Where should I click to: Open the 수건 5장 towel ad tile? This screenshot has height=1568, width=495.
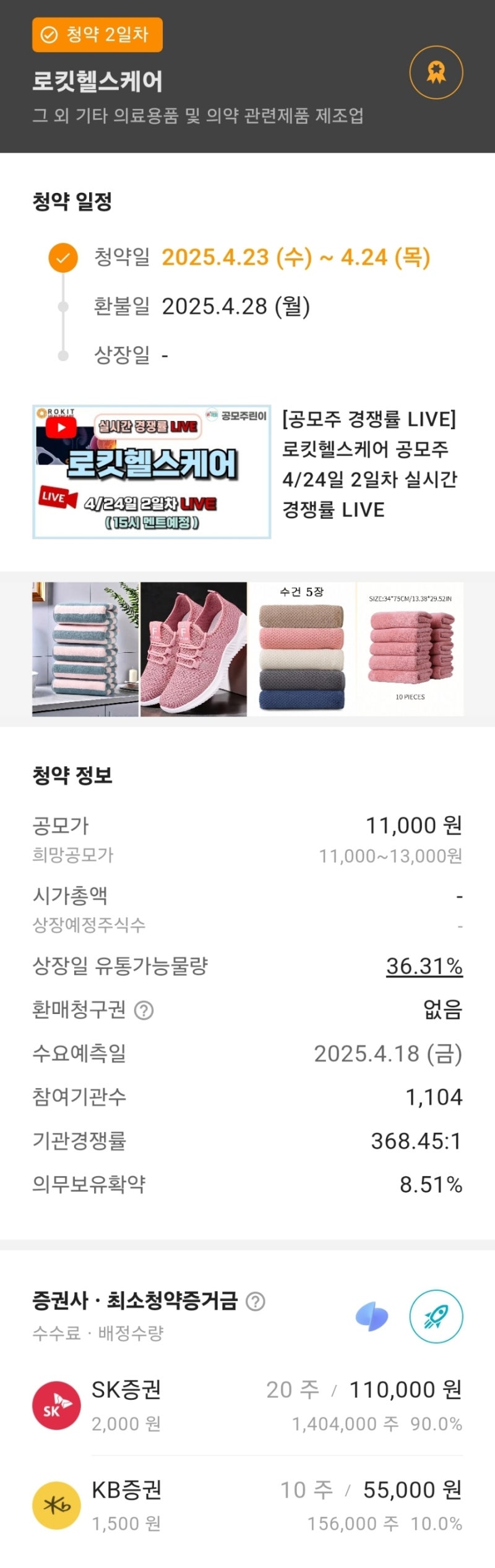click(302, 649)
